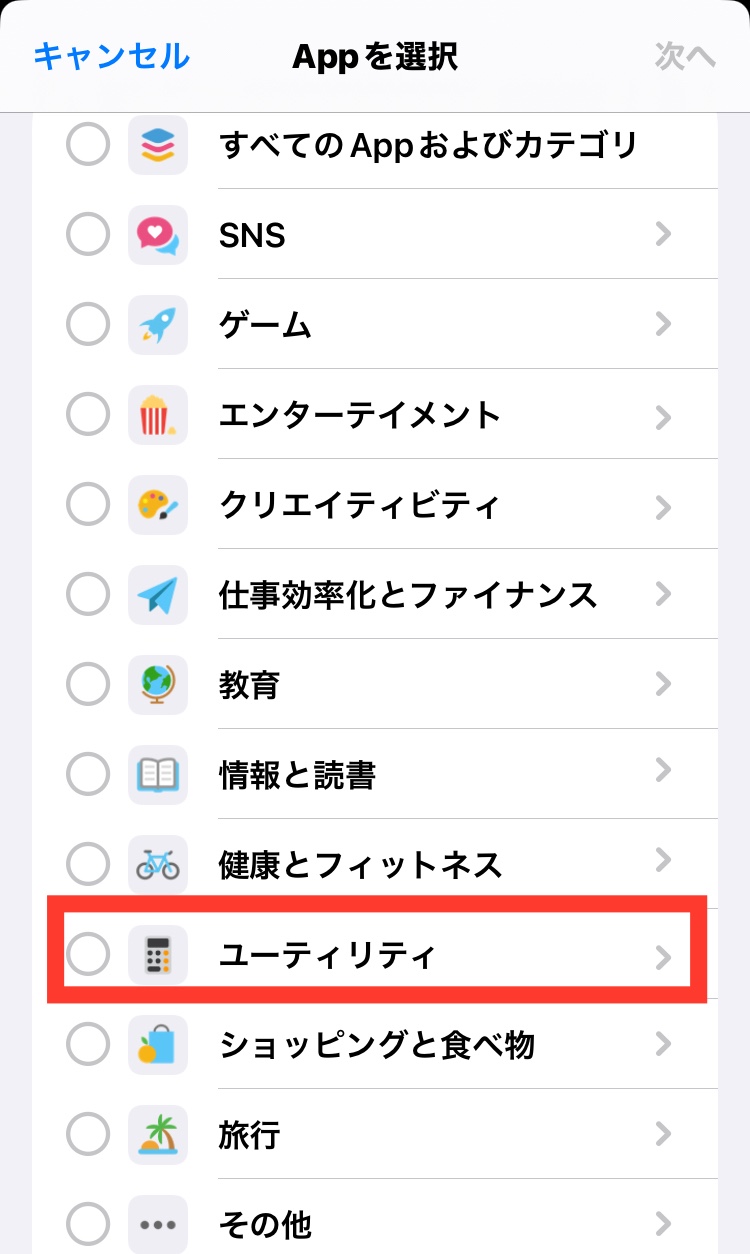This screenshot has width=750, height=1254.
Task: Select すべてのAppおよびカテゴリ radio button
Action: (88, 146)
